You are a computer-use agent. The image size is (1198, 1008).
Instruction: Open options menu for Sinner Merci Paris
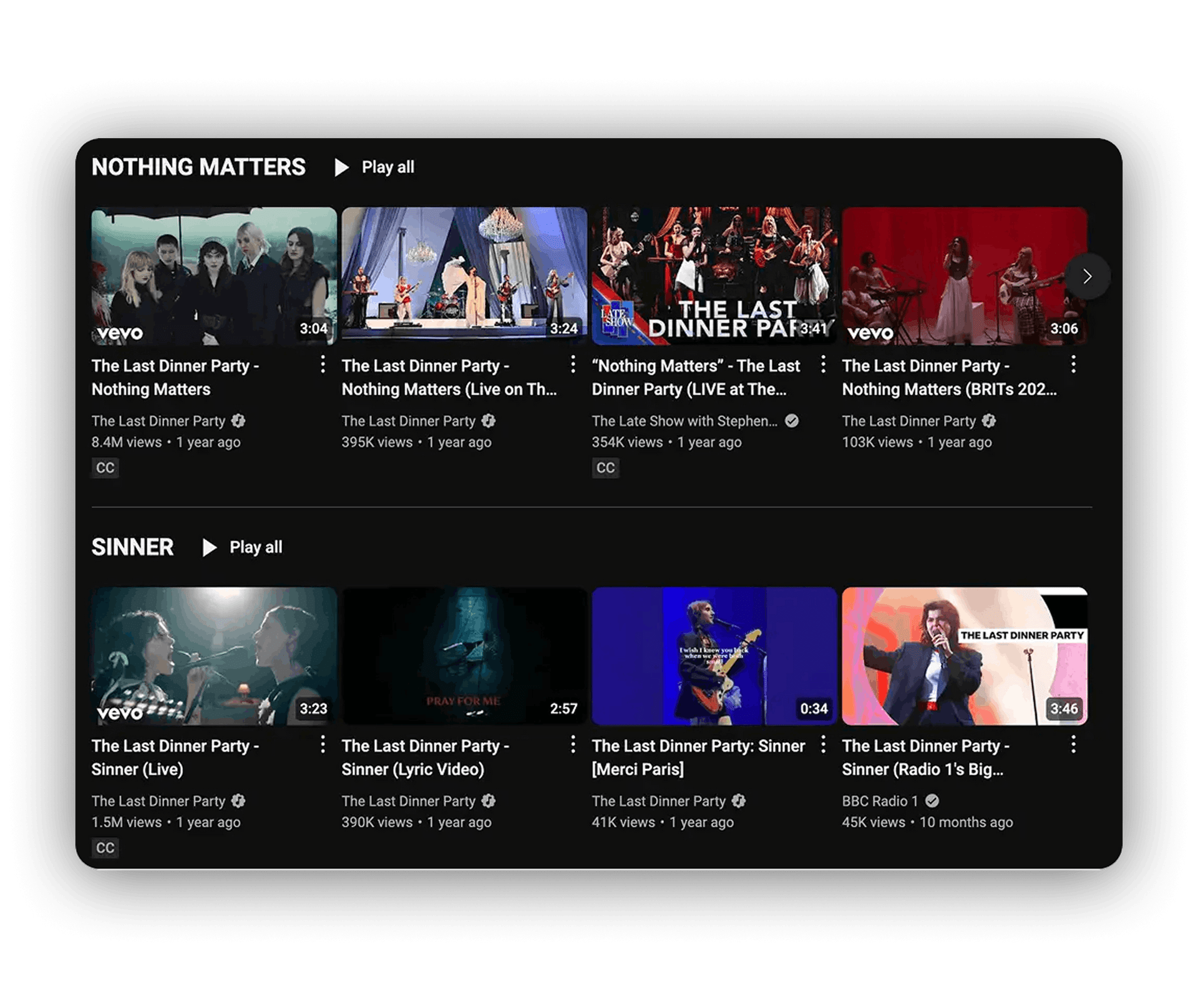click(x=823, y=744)
